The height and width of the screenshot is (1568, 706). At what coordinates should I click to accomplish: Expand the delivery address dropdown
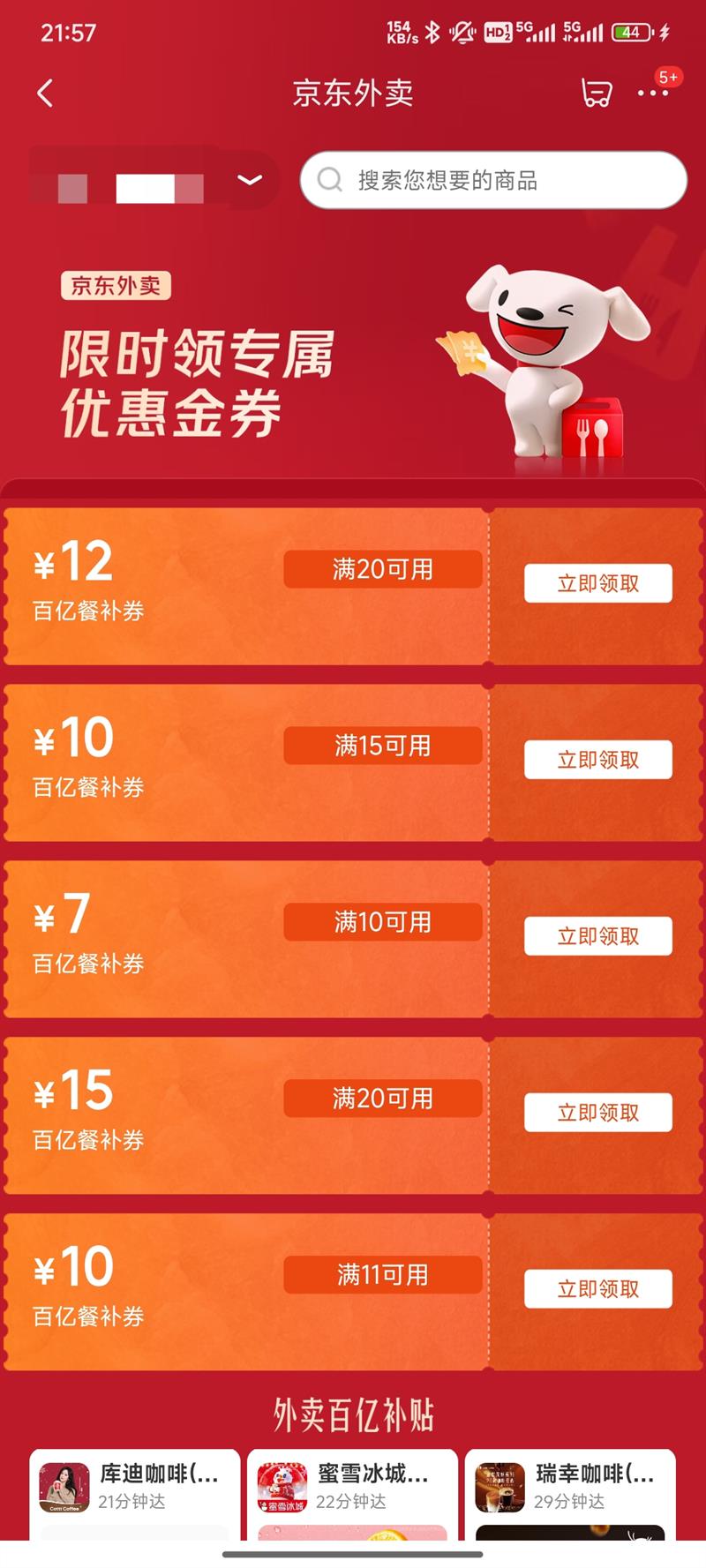250,179
